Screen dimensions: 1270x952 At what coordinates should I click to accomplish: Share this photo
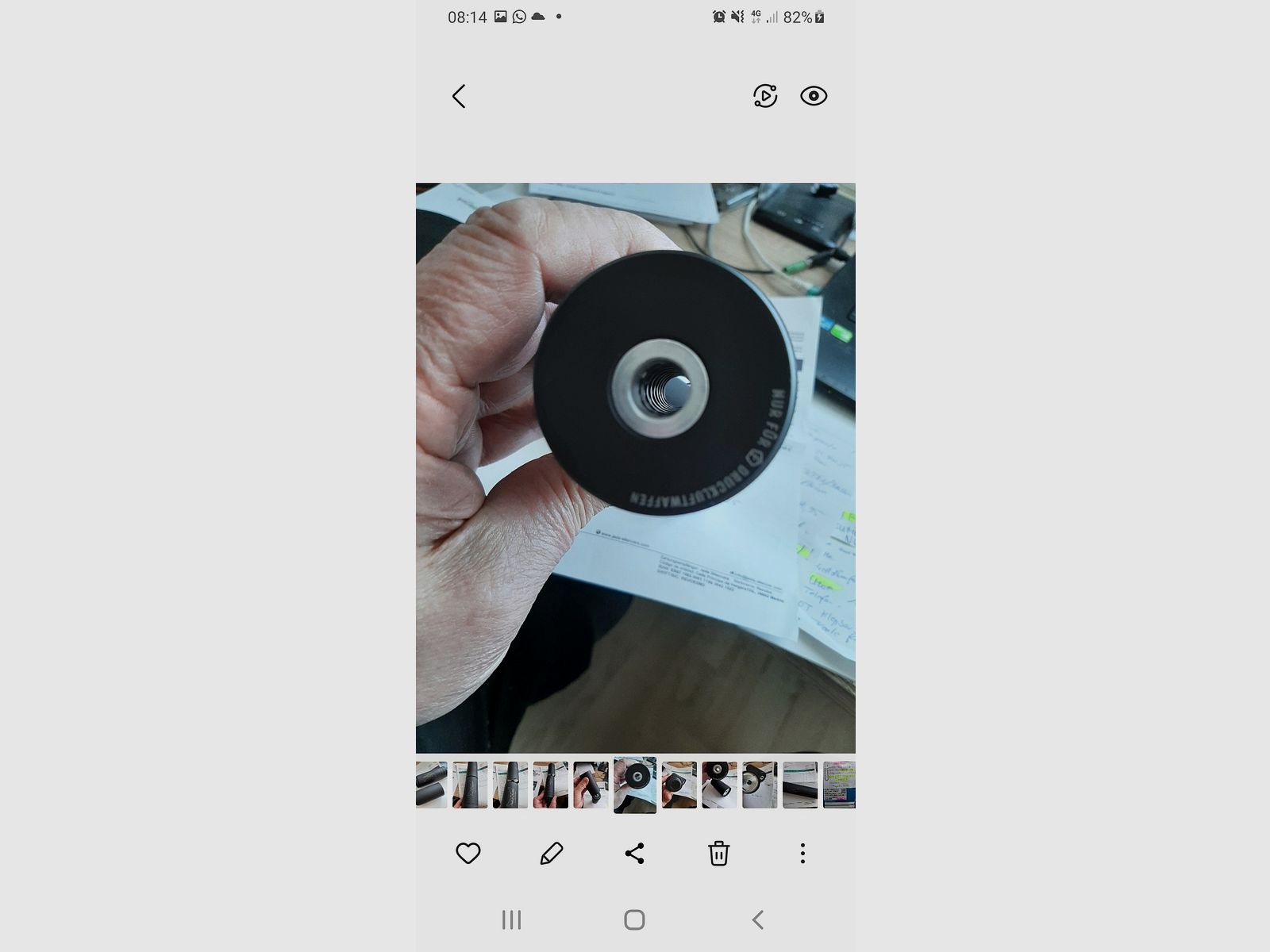pos(635,854)
